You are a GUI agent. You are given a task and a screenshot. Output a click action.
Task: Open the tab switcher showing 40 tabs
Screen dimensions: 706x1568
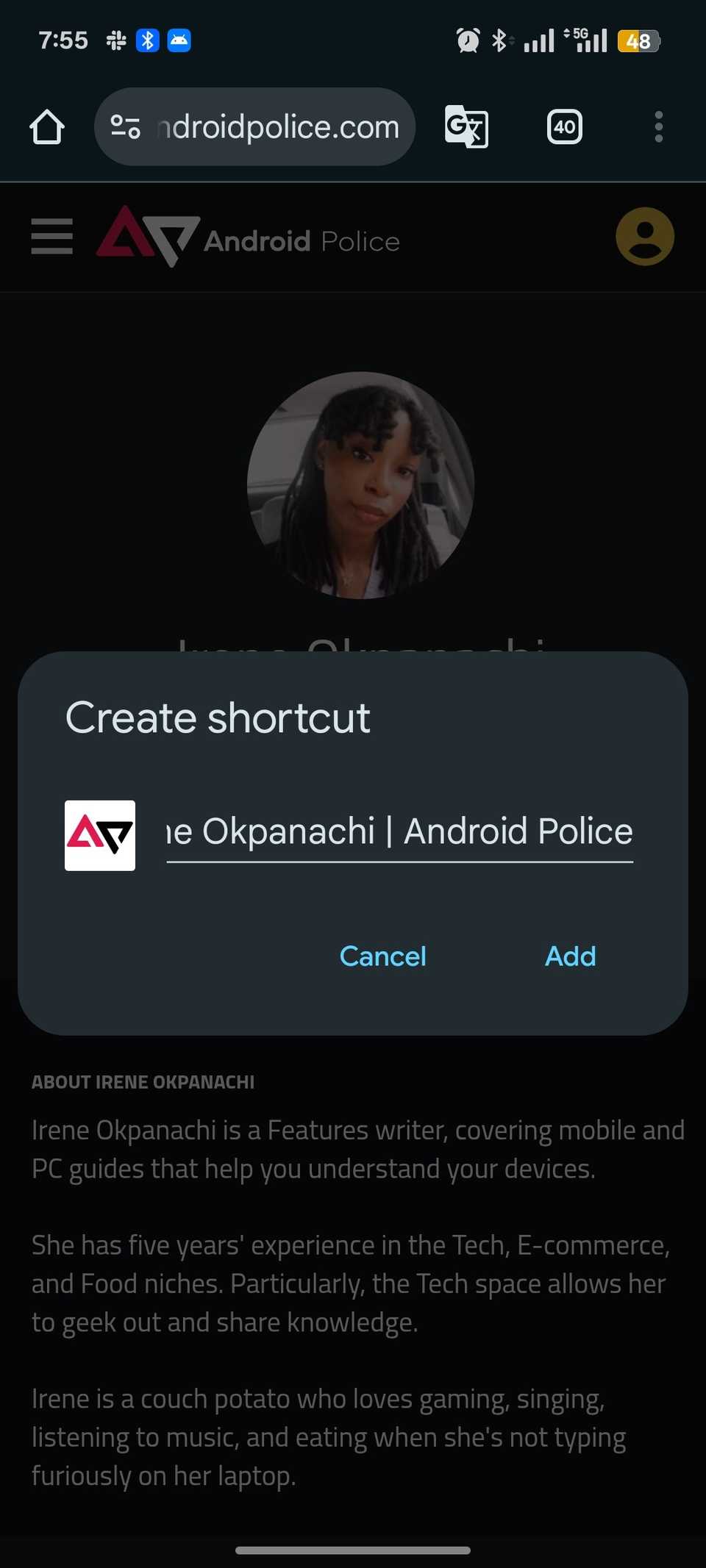[x=564, y=127]
